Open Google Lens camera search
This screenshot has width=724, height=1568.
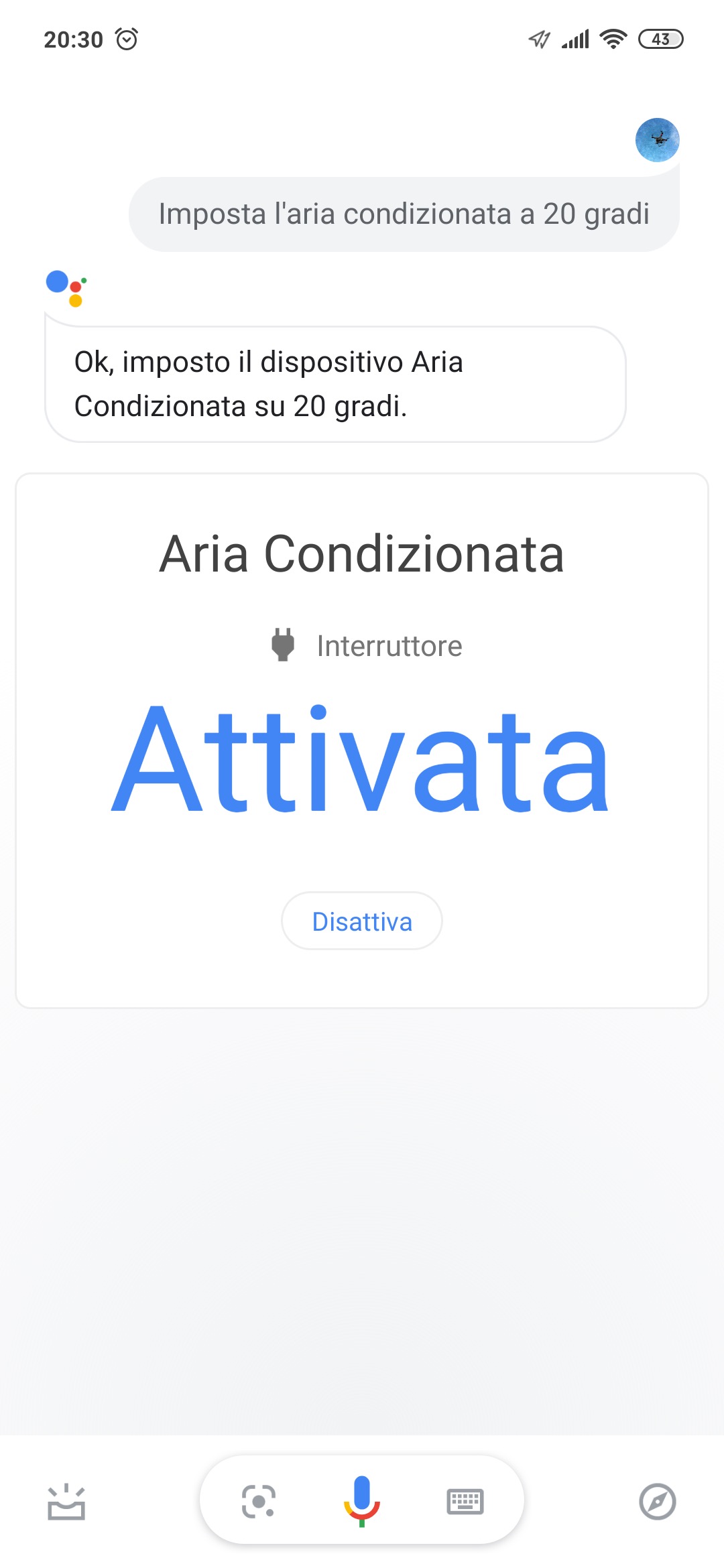coord(259,1501)
